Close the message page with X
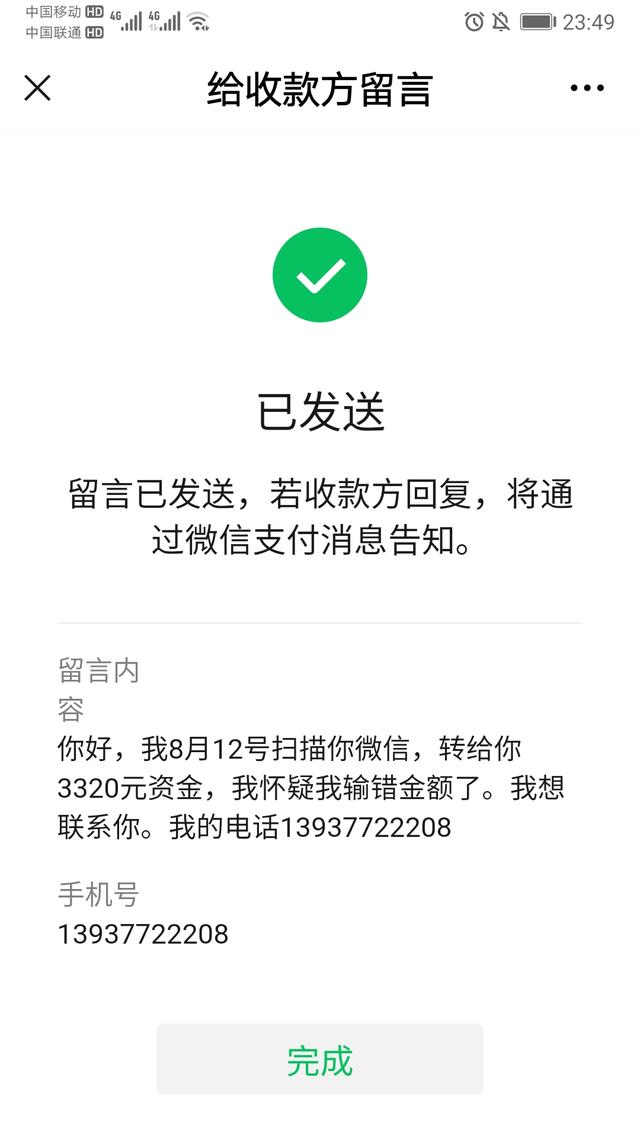Viewport: 640px width, 1138px height. point(37,88)
